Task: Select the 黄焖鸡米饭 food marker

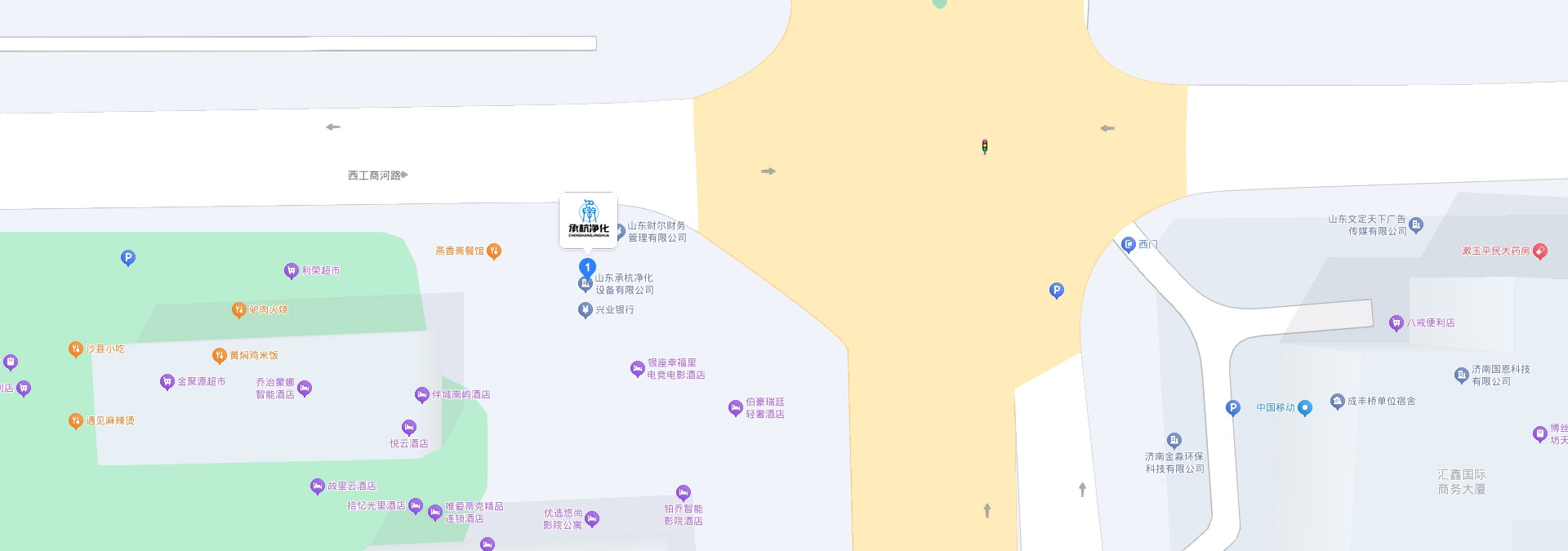Action: click(219, 355)
